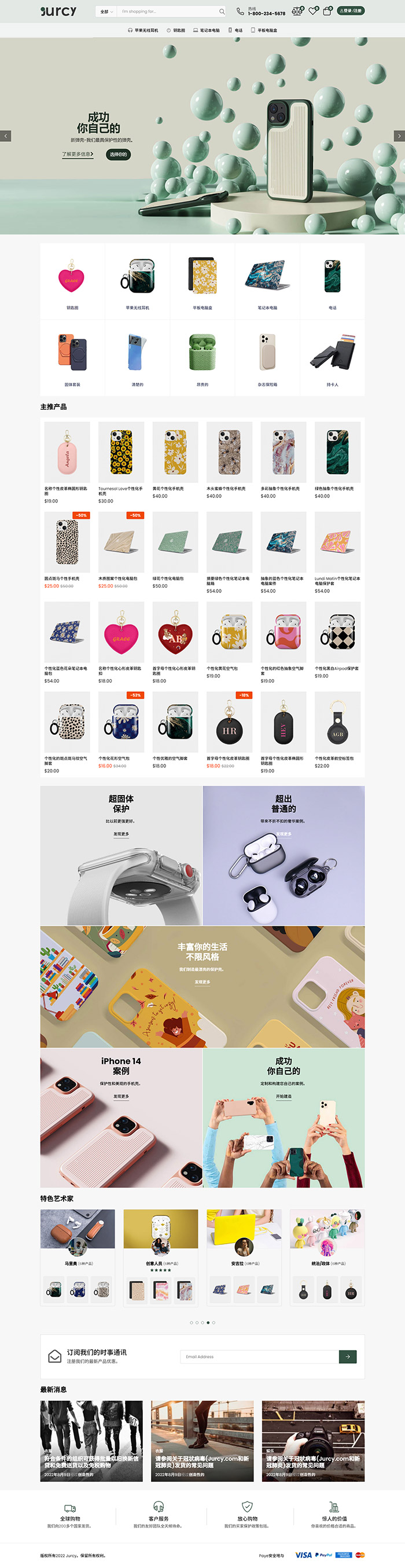Go to 苹果无线耳机 in the nav bar
The image size is (405, 1568).
click(143, 31)
